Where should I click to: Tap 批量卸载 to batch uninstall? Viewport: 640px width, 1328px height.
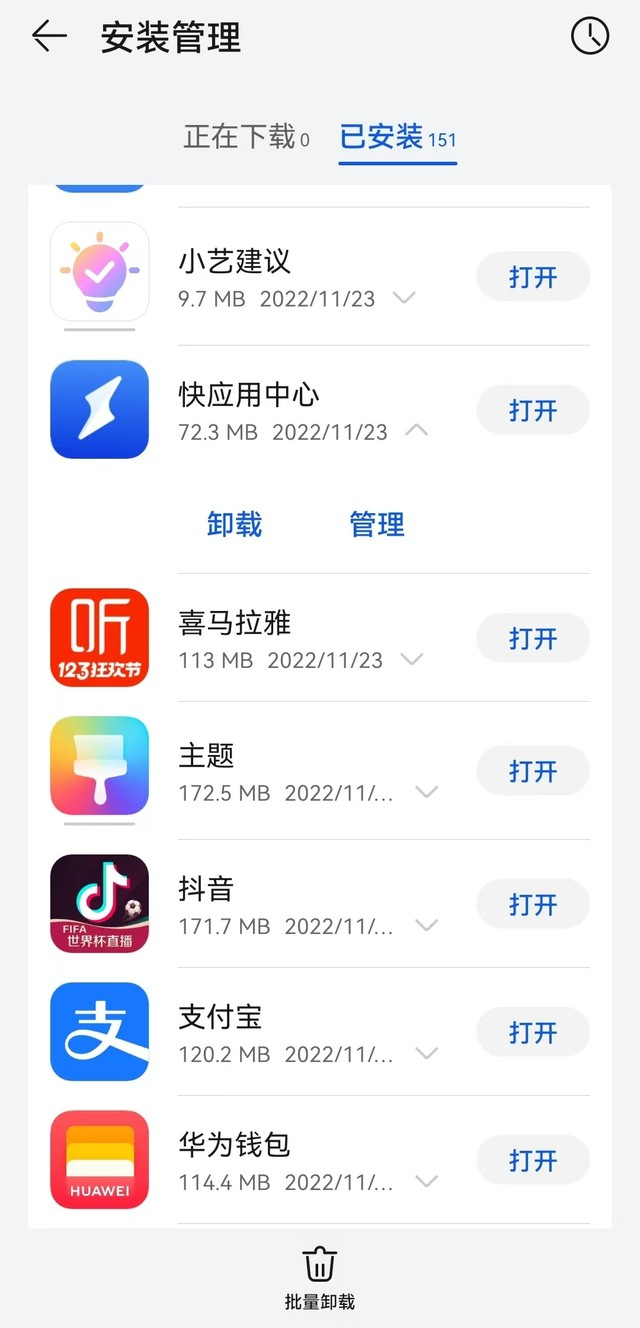point(320,1278)
